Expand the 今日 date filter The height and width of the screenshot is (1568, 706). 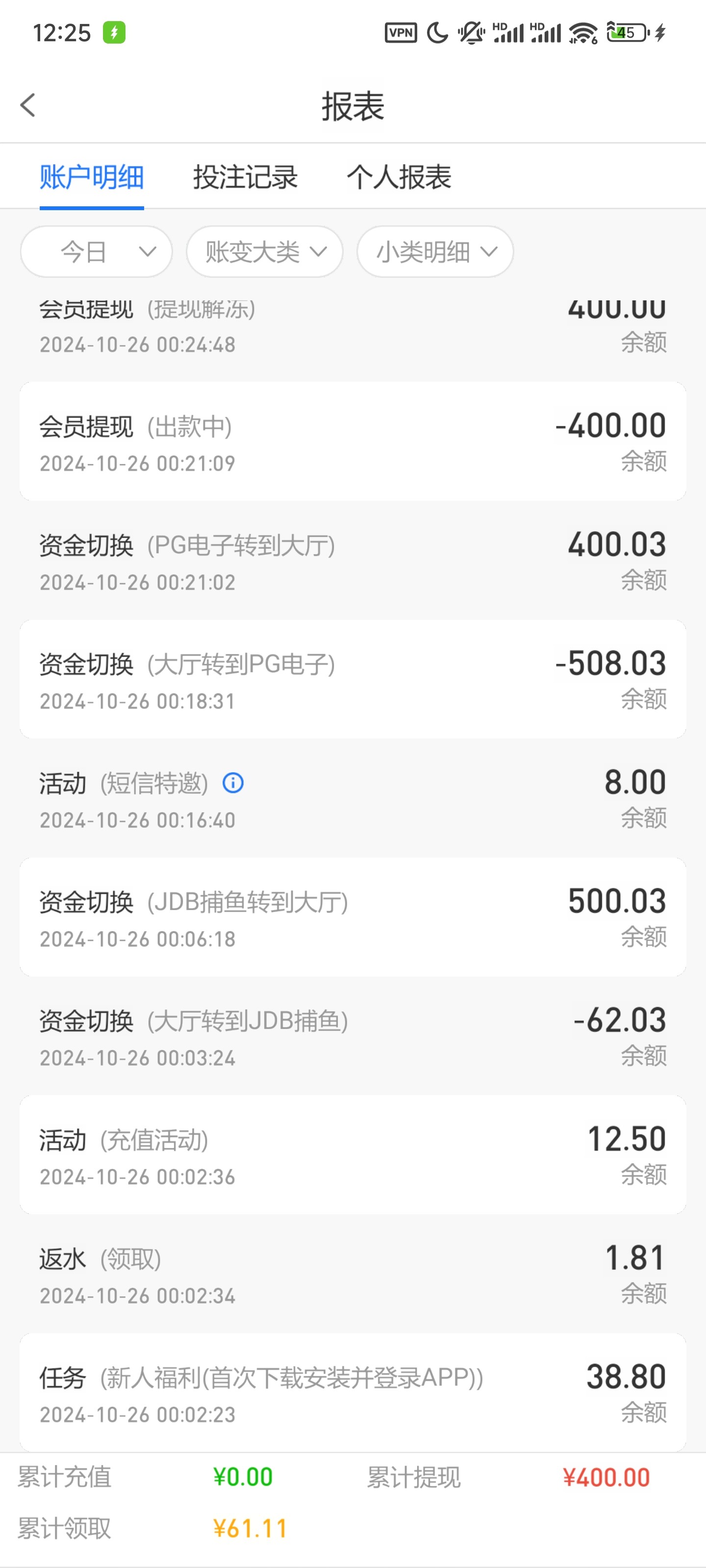(96, 251)
